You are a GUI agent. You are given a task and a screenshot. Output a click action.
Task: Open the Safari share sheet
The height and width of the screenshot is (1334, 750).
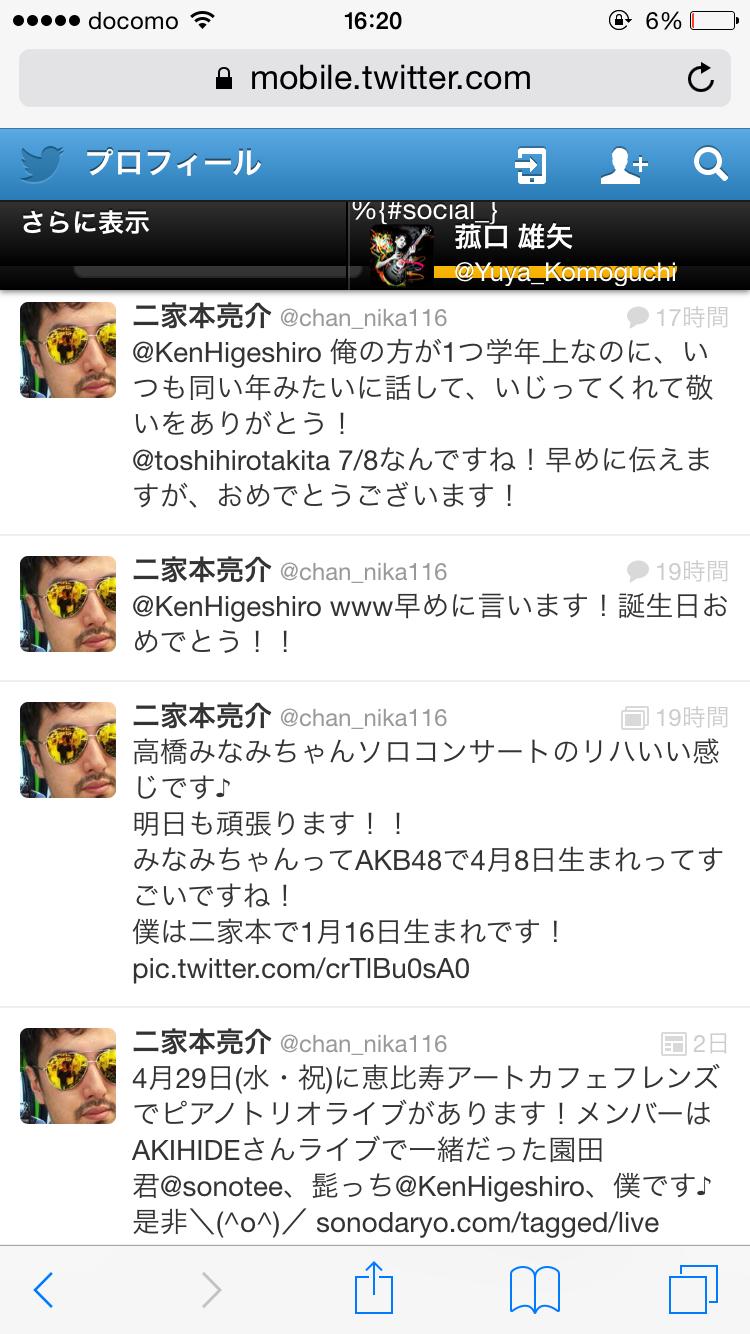pos(374,1290)
